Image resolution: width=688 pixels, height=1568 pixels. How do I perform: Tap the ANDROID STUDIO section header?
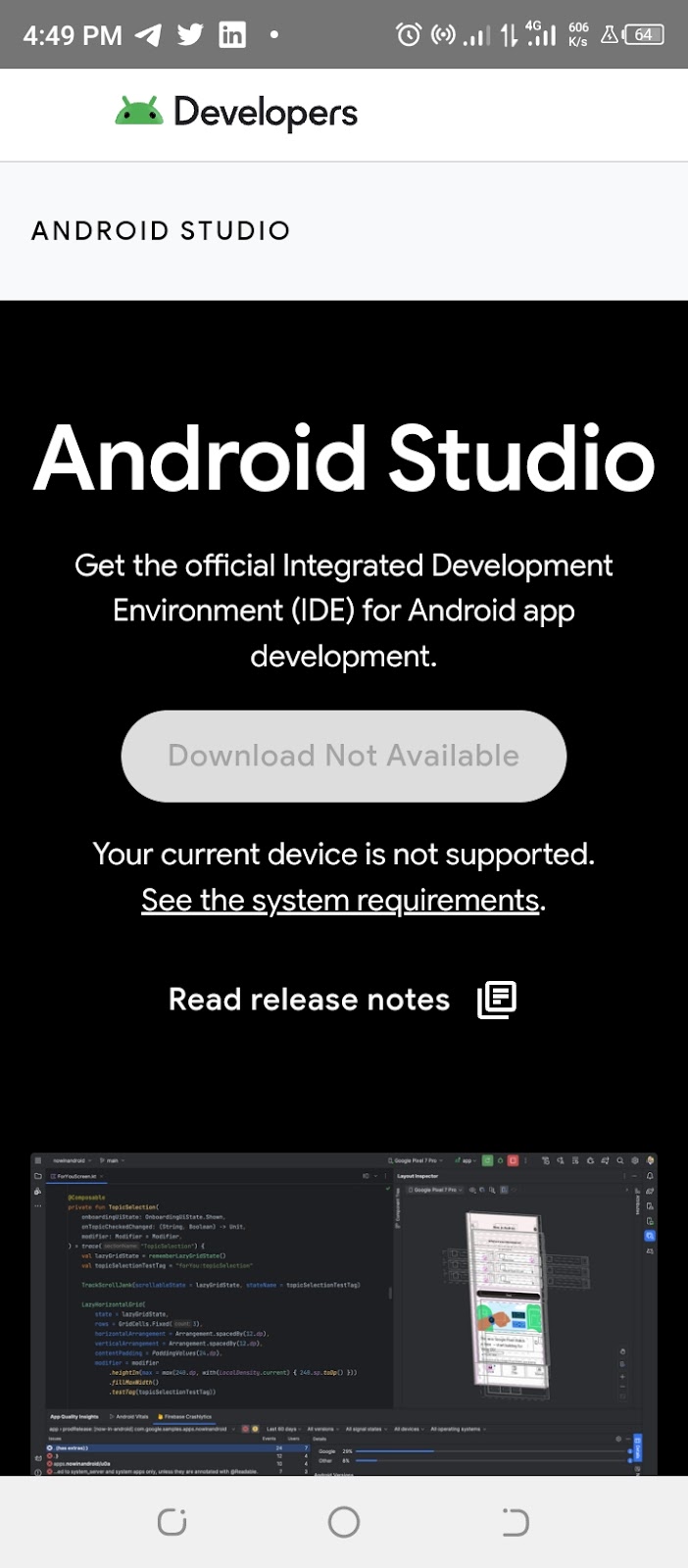[x=161, y=231]
